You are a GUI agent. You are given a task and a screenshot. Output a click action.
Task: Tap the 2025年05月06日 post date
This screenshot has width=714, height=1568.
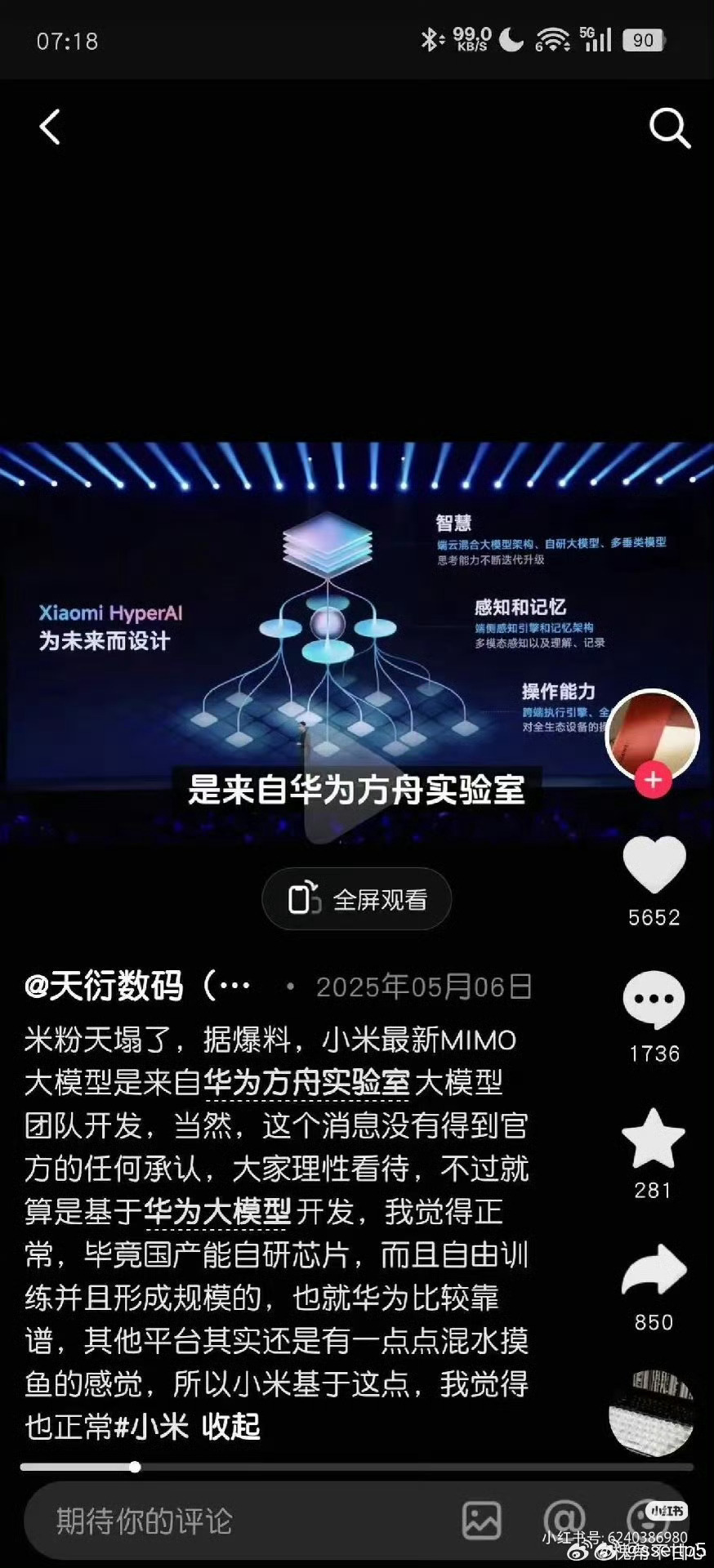[x=424, y=986]
